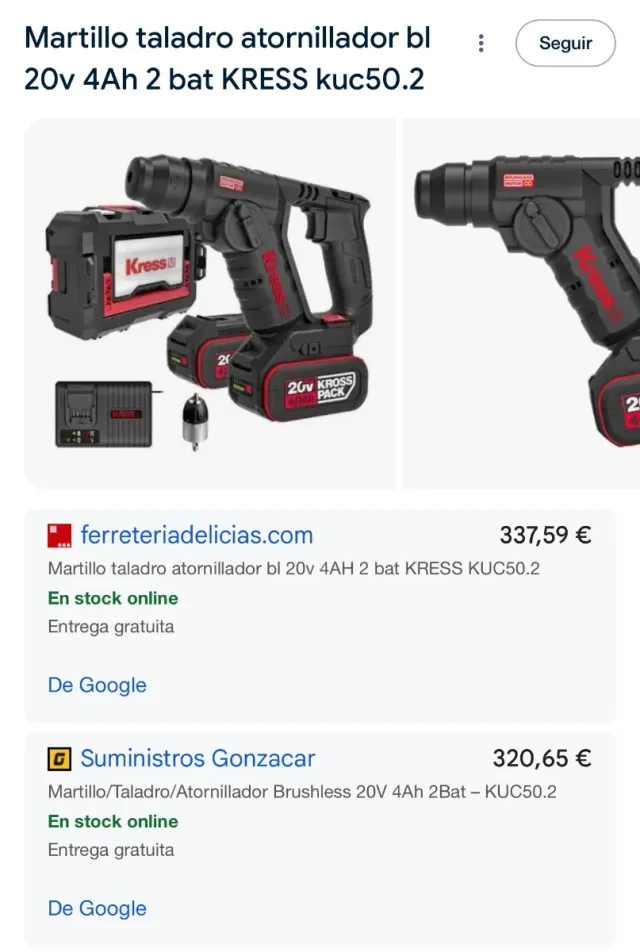Open the Suministros Gonzacar offer
The image size is (640, 952).
[198, 758]
